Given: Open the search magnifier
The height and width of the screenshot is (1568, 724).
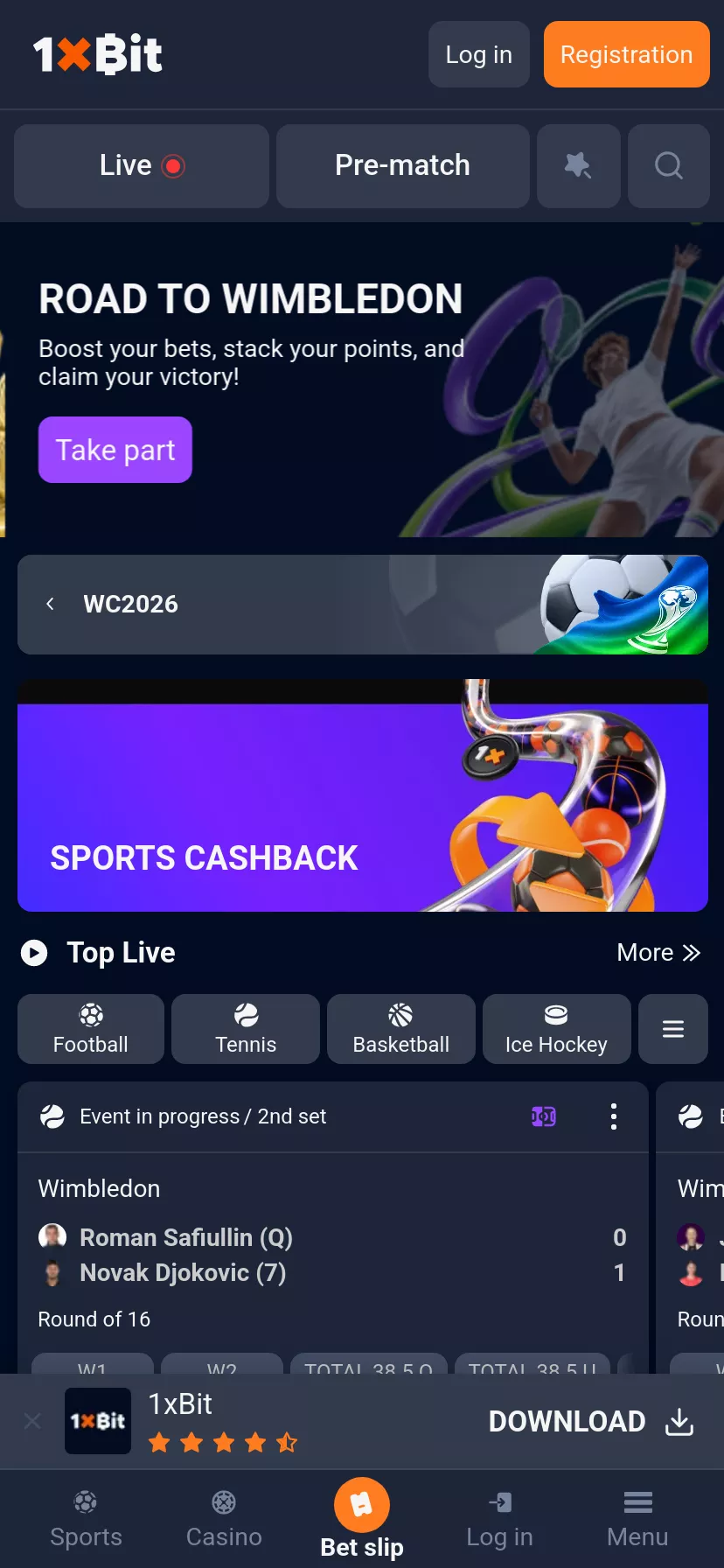Looking at the screenshot, I should (669, 165).
